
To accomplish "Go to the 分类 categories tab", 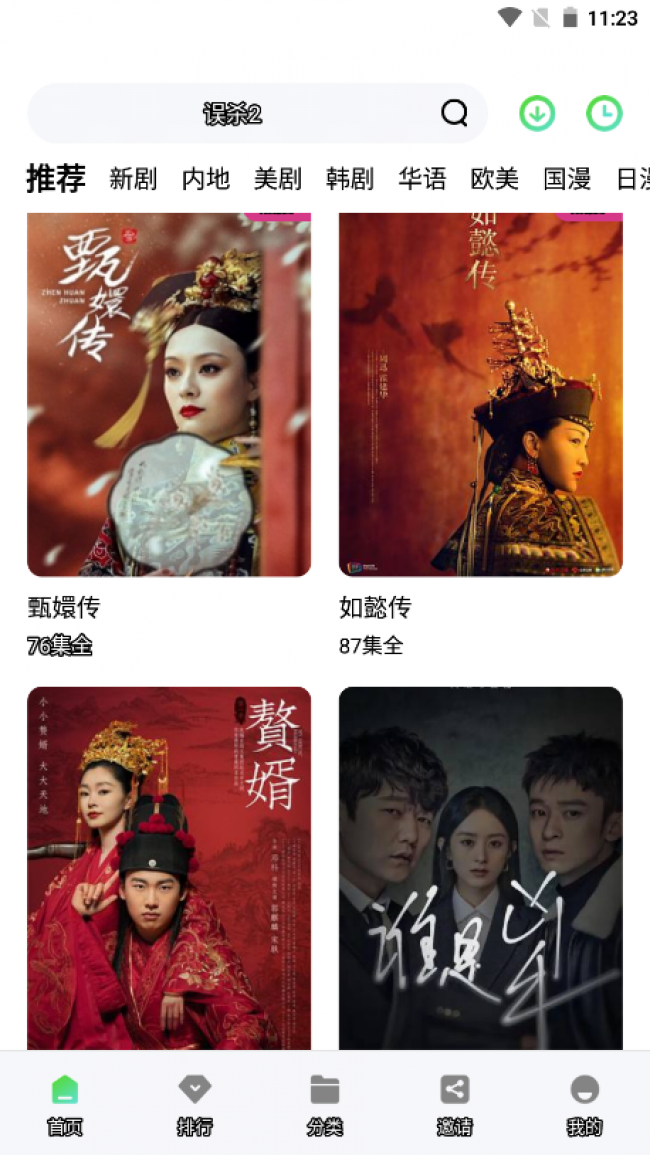I will pos(325,1104).
